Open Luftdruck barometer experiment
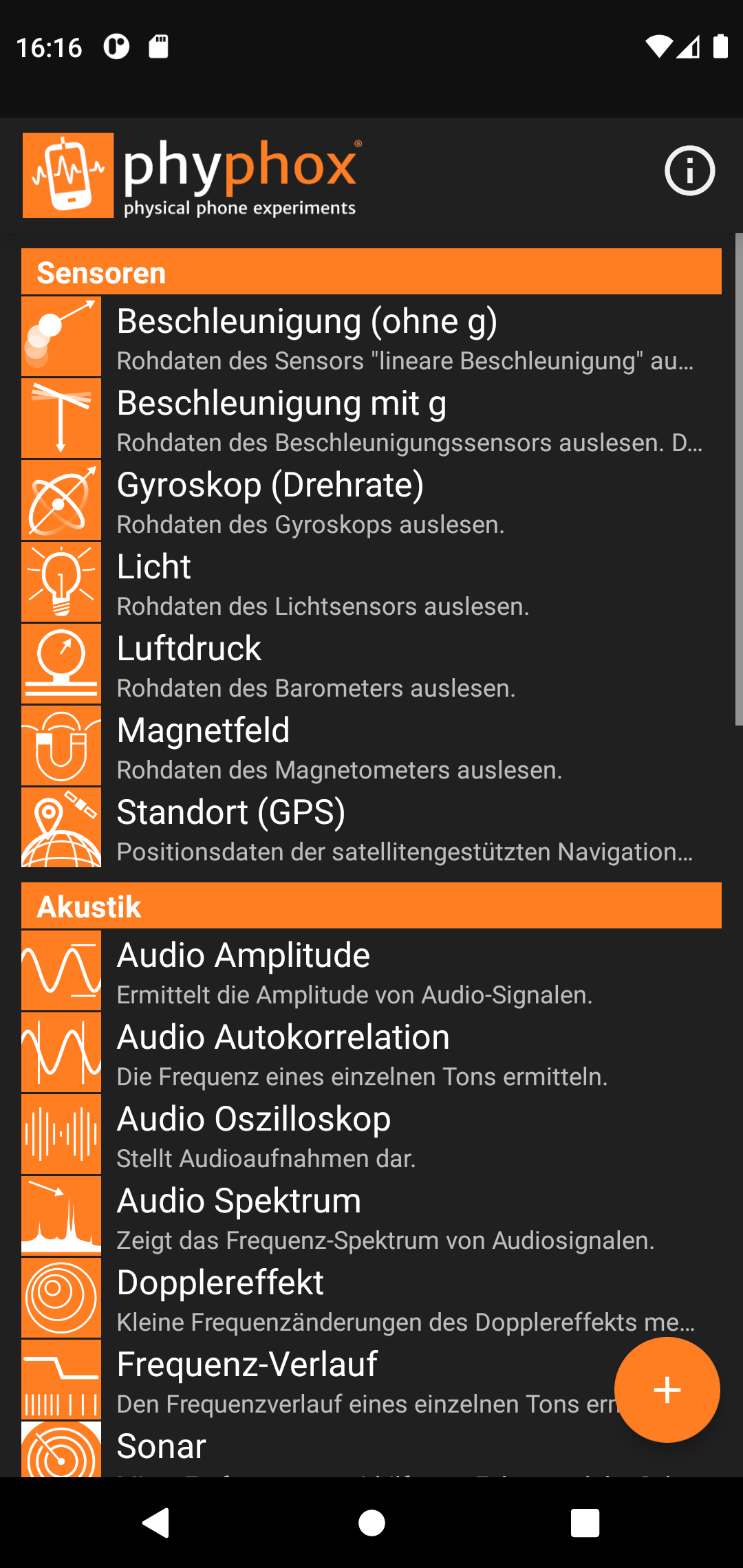The image size is (743, 1568). (371, 664)
